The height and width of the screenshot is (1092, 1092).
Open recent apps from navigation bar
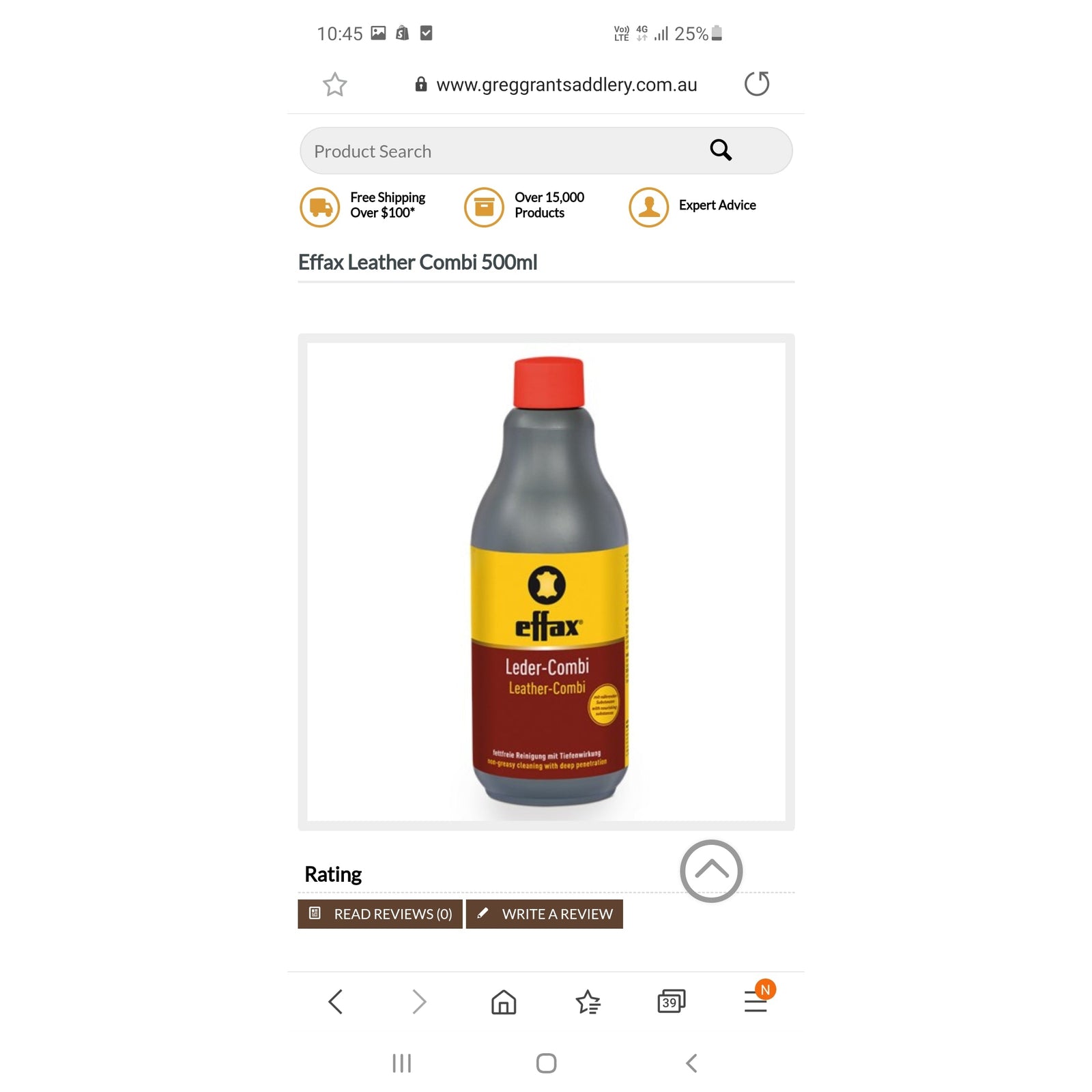coord(401,1063)
